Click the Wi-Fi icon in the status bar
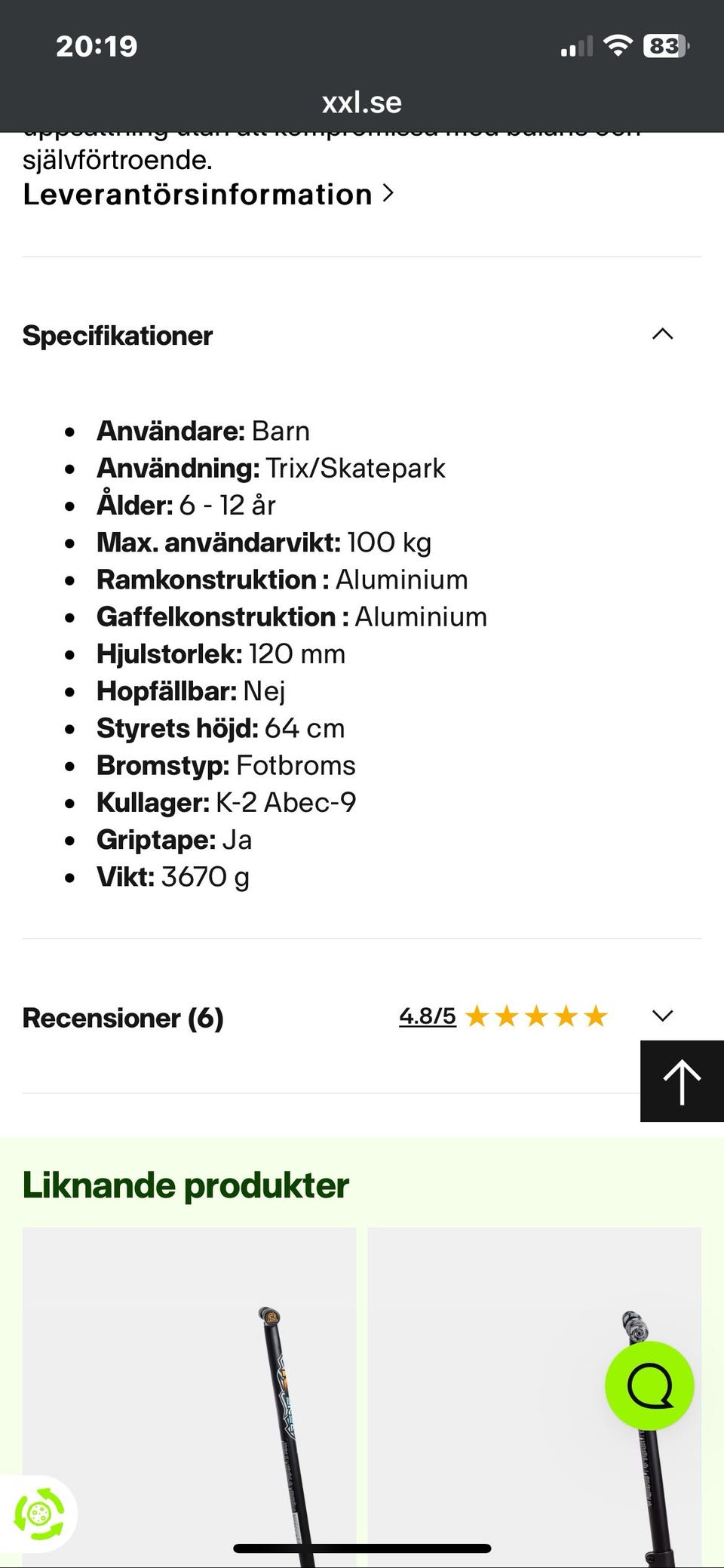Image resolution: width=724 pixels, height=1568 pixels. click(618, 45)
